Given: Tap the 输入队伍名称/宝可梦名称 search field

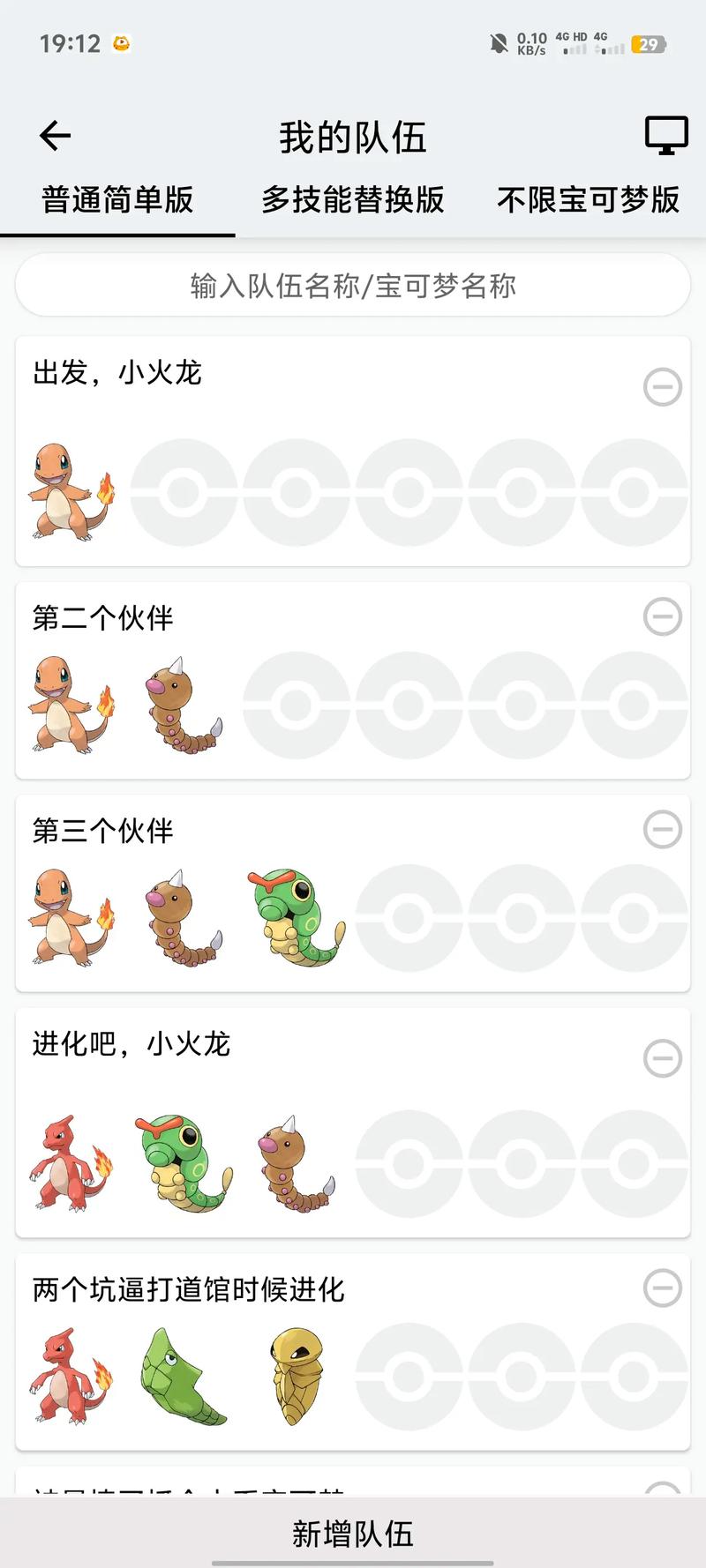Looking at the screenshot, I should pos(353,285).
